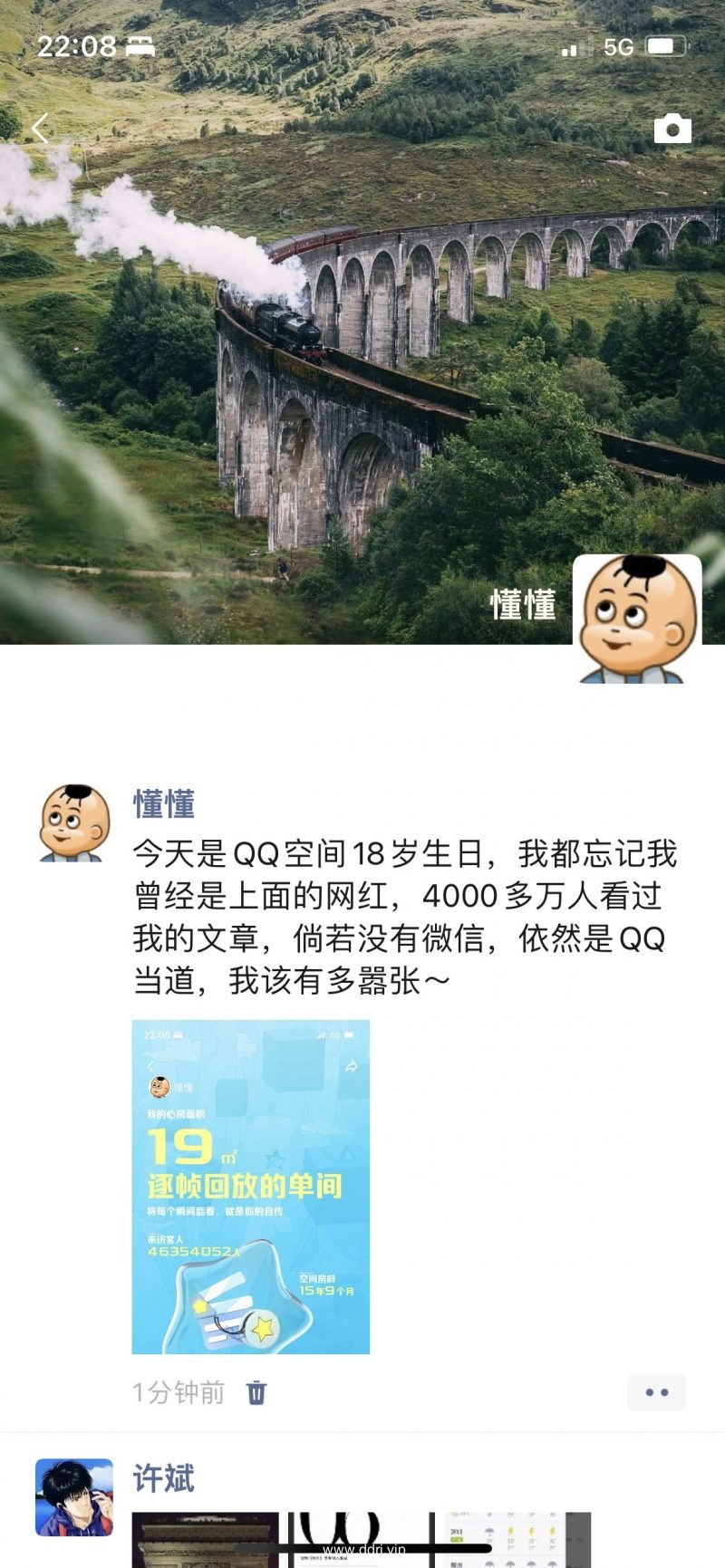Open 懂懂's avatar beside the post
The image size is (725, 1568).
click(74, 822)
